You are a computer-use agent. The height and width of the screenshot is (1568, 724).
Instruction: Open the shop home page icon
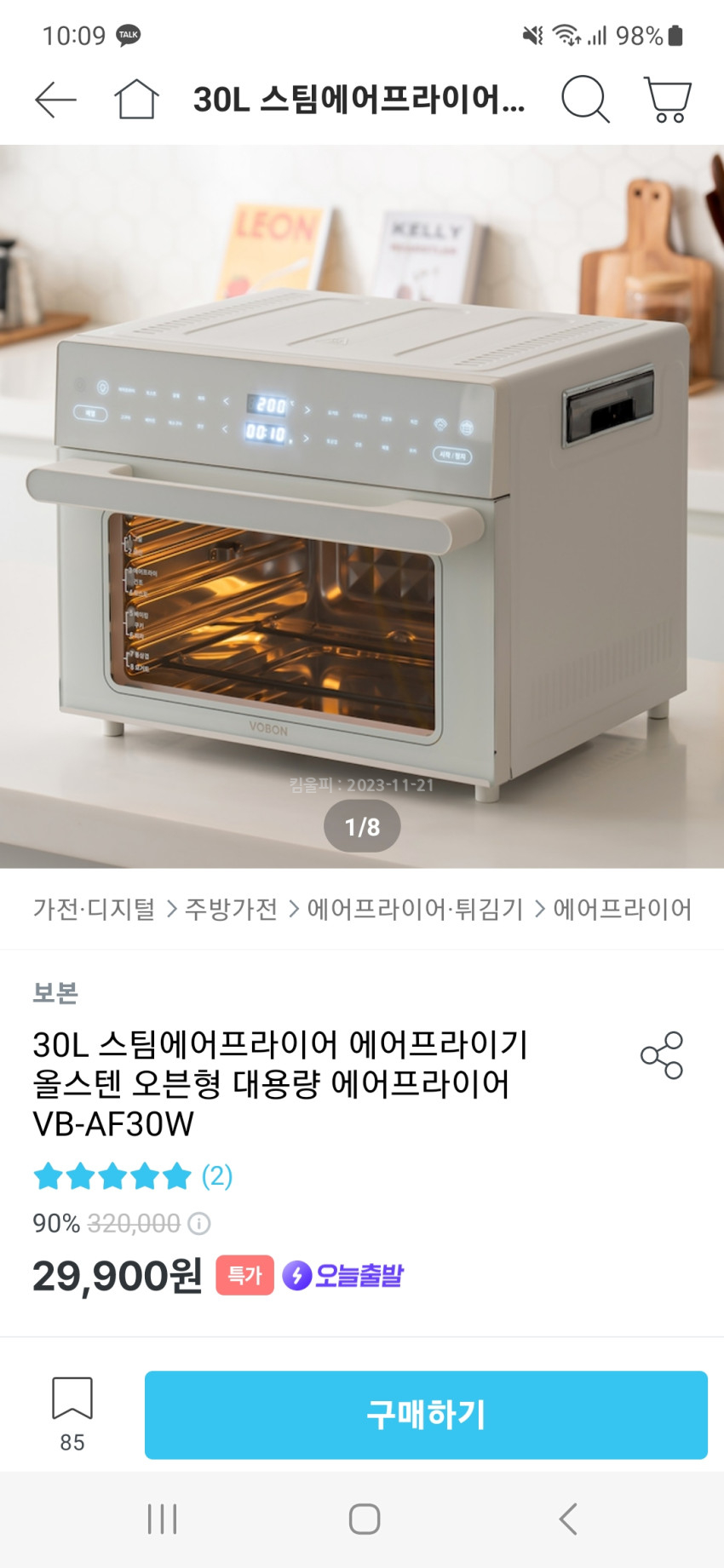(x=136, y=100)
